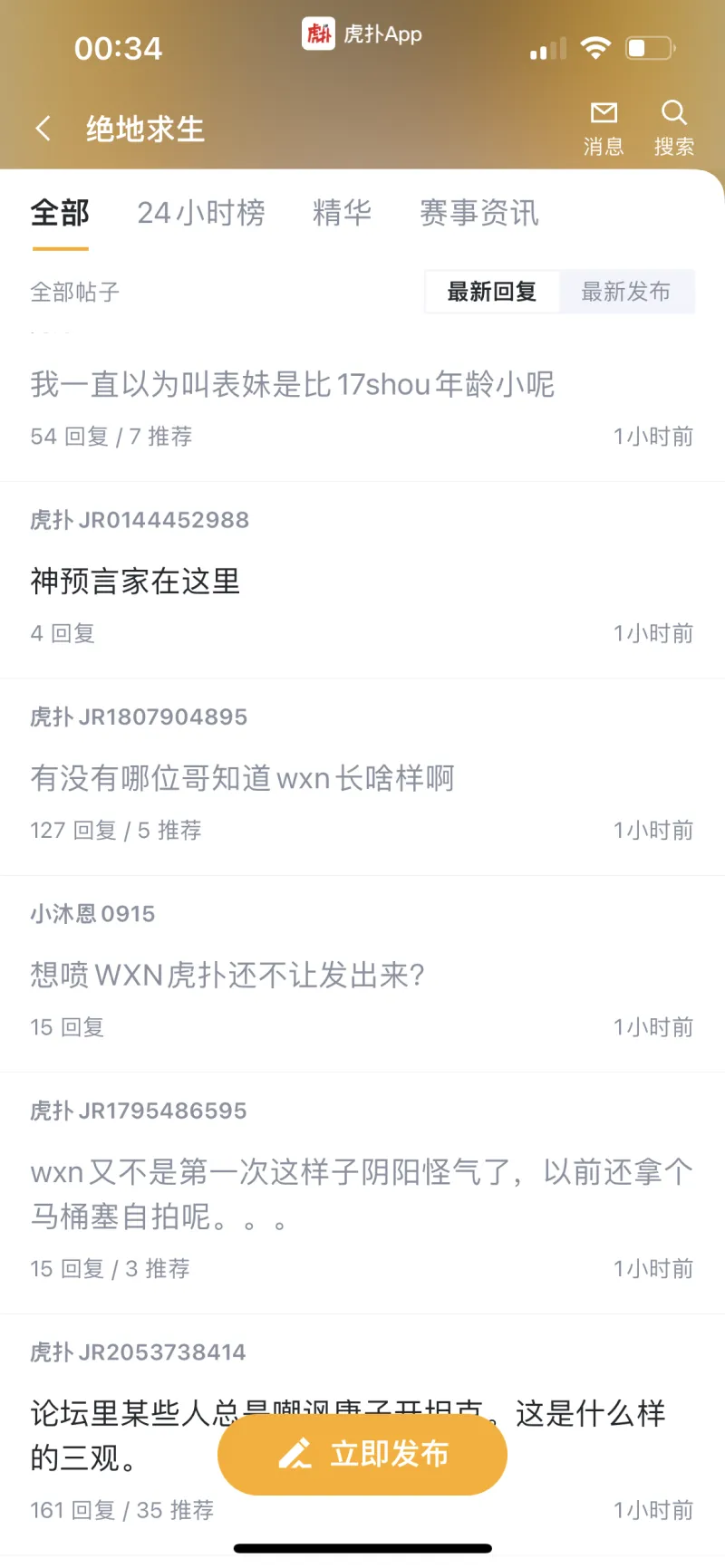Select the 全部 tab
The width and height of the screenshot is (725, 1568).
(x=60, y=213)
